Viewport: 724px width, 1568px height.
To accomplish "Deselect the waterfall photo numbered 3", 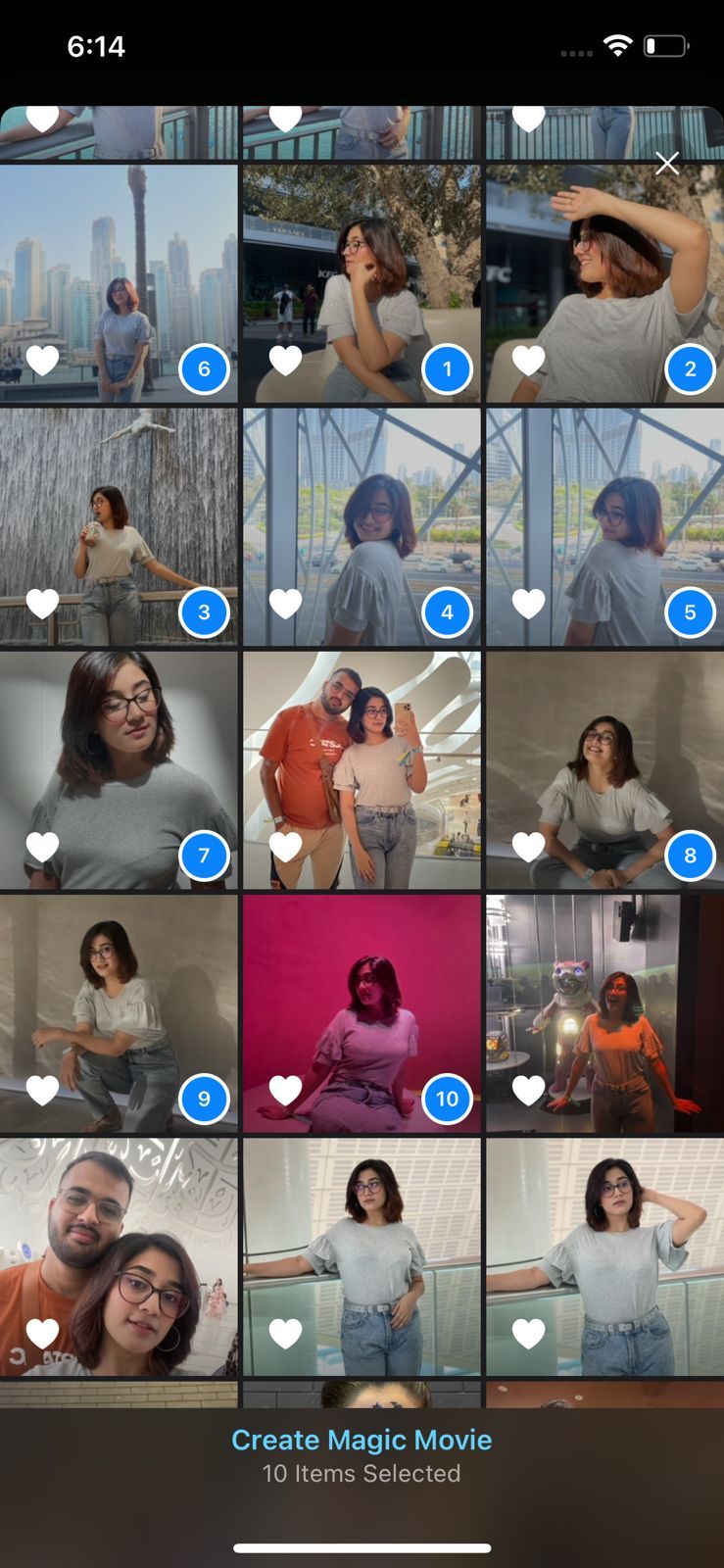I will 204,612.
